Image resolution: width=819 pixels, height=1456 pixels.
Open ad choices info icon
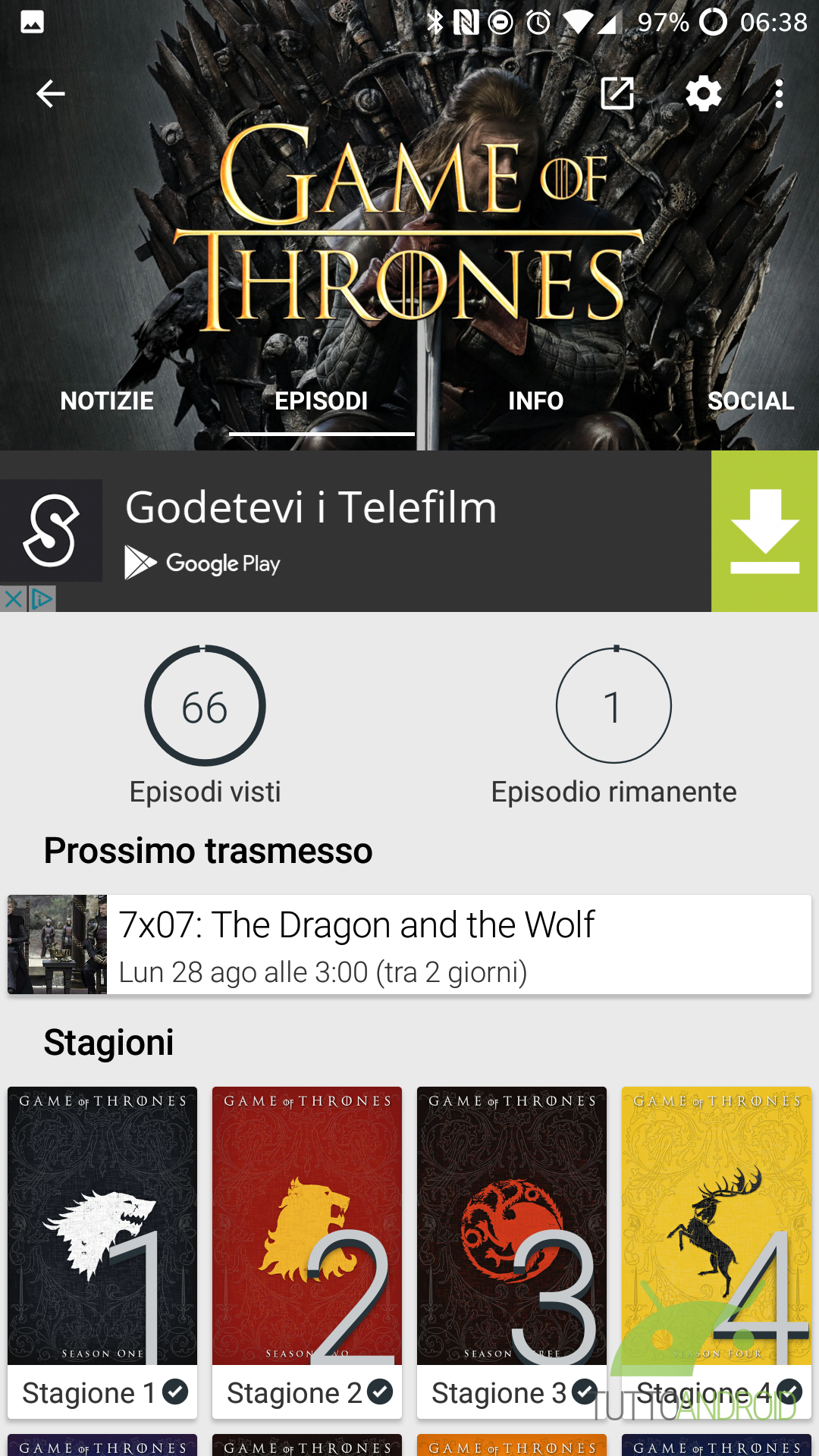[x=42, y=599]
